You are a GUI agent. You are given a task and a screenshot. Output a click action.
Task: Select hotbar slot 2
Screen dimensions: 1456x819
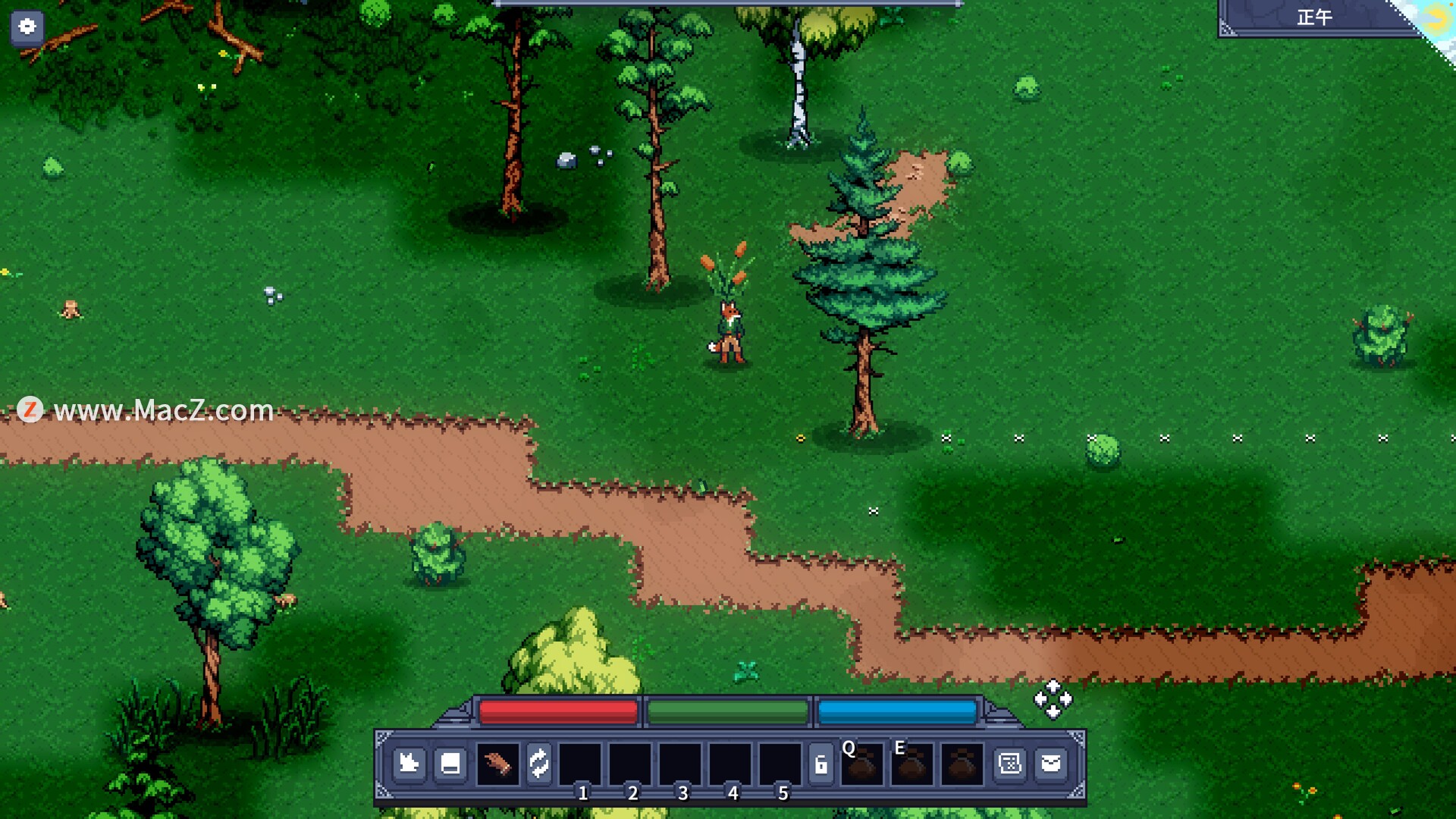630,764
